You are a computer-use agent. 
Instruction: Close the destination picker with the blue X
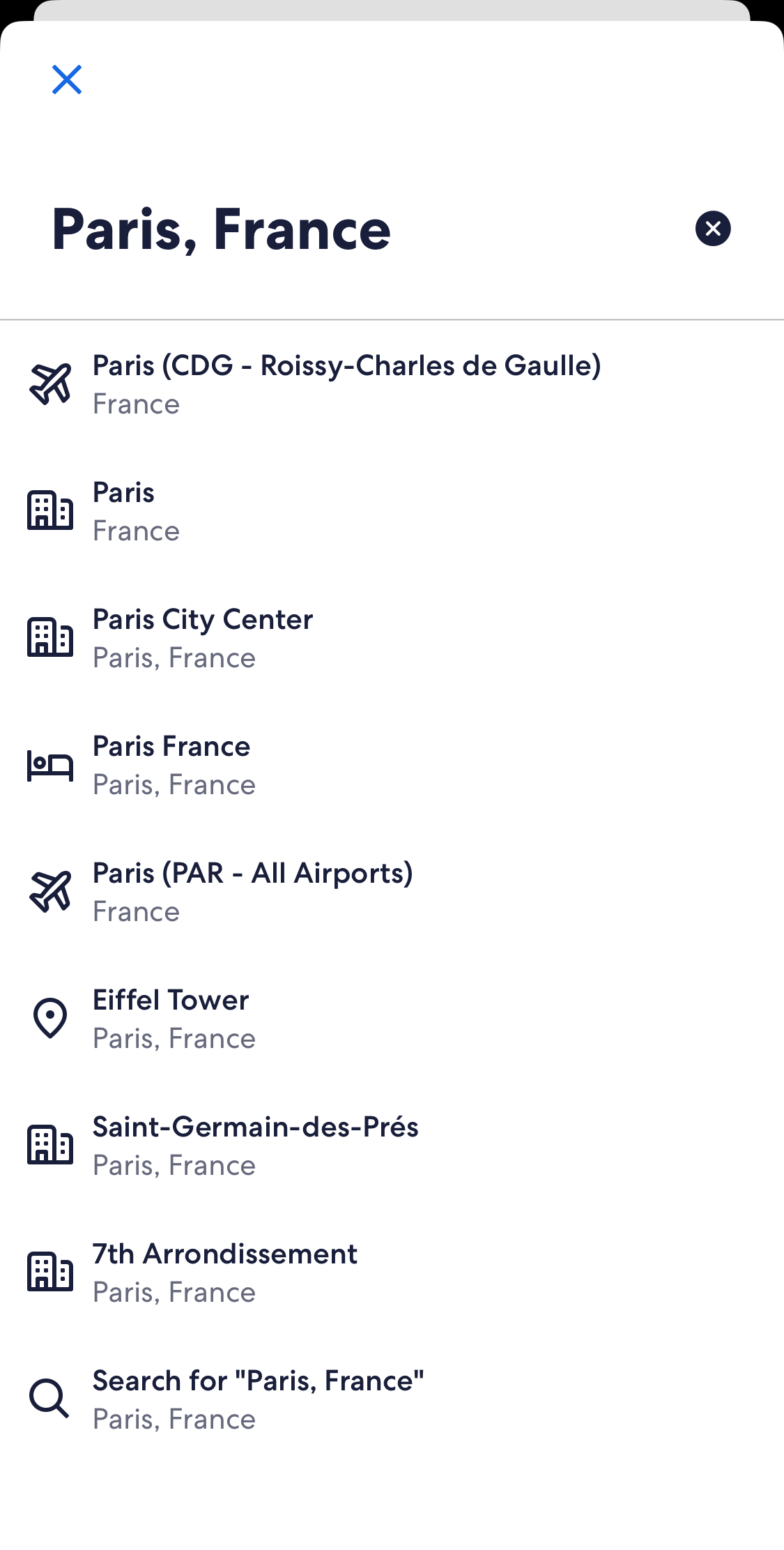(x=67, y=79)
